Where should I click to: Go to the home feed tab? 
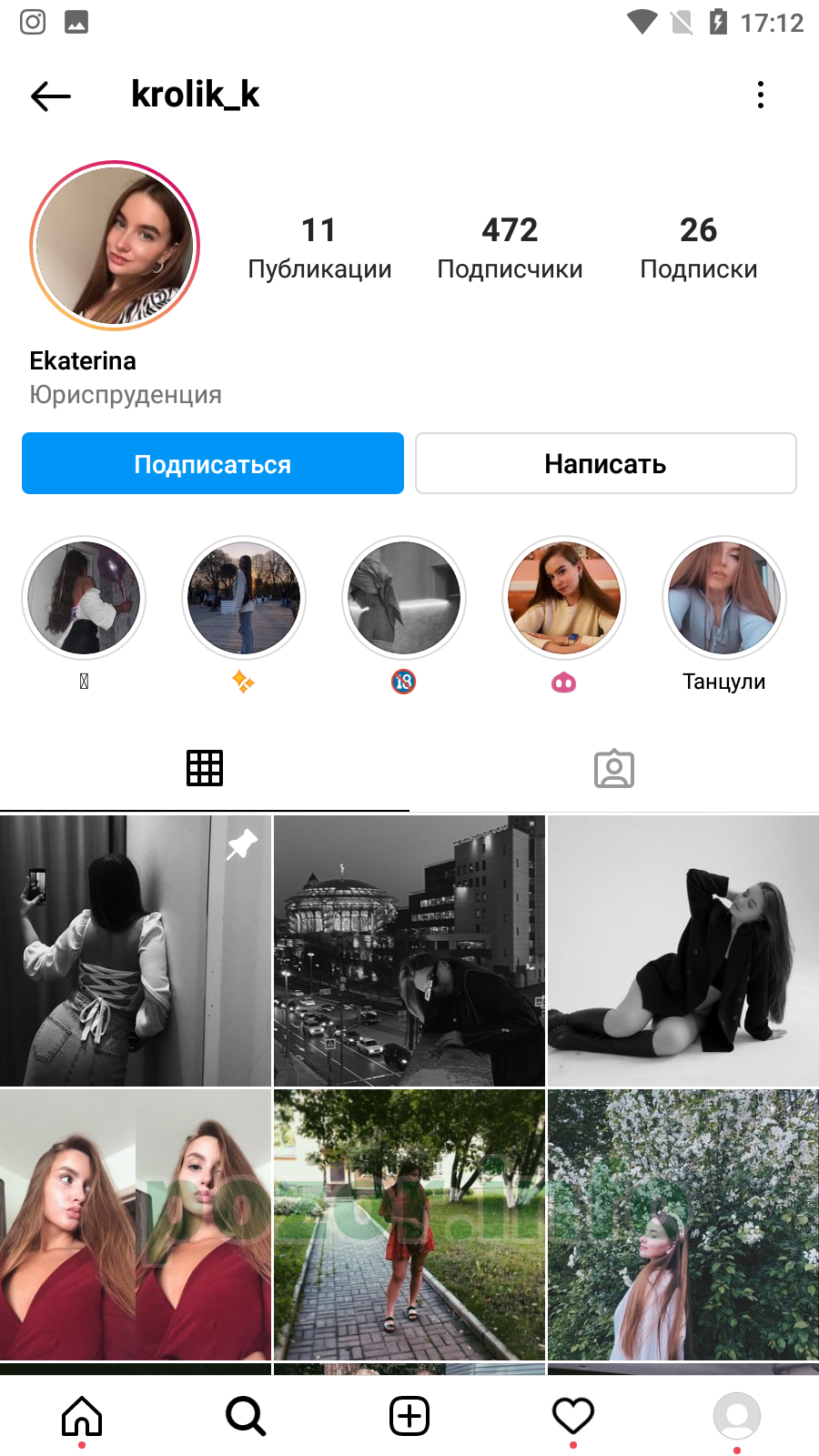[x=82, y=1416]
